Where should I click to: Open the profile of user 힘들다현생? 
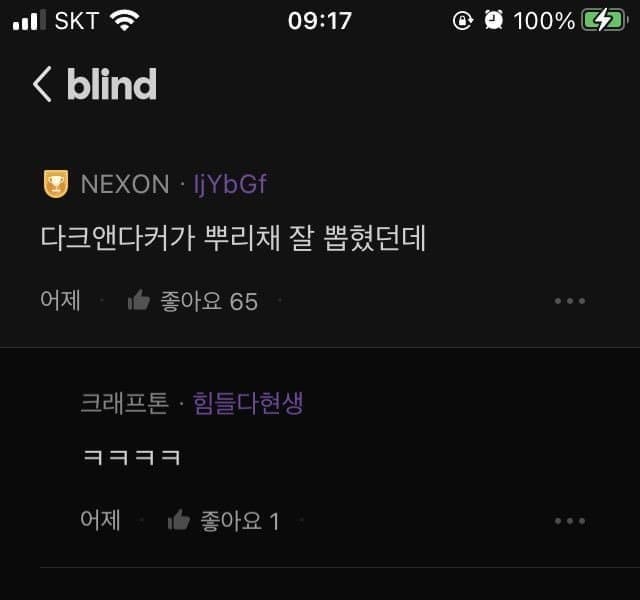pyautogui.click(x=248, y=403)
